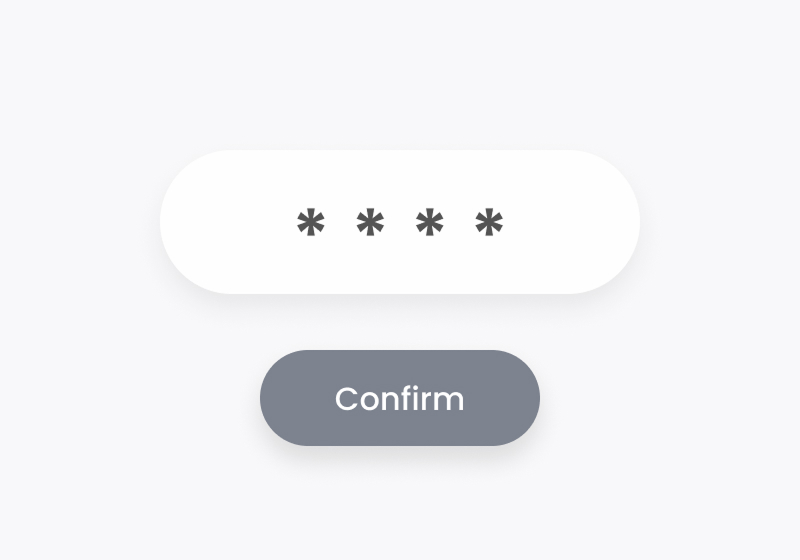Tap the Confirm button

[400, 398]
